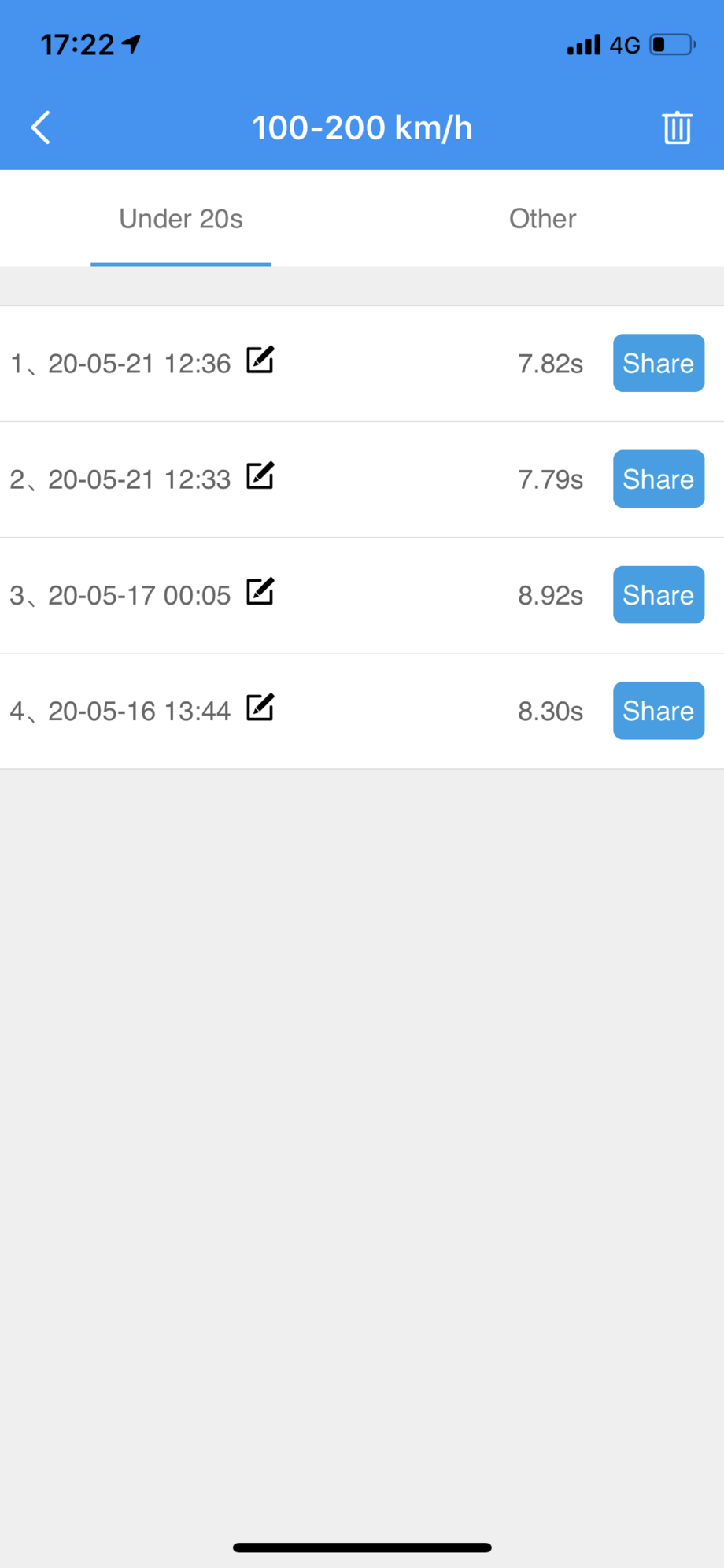Switch to the Other tab
Image resolution: width=724 pixels, height=1568 pixels.
click(x=542, y=219)
